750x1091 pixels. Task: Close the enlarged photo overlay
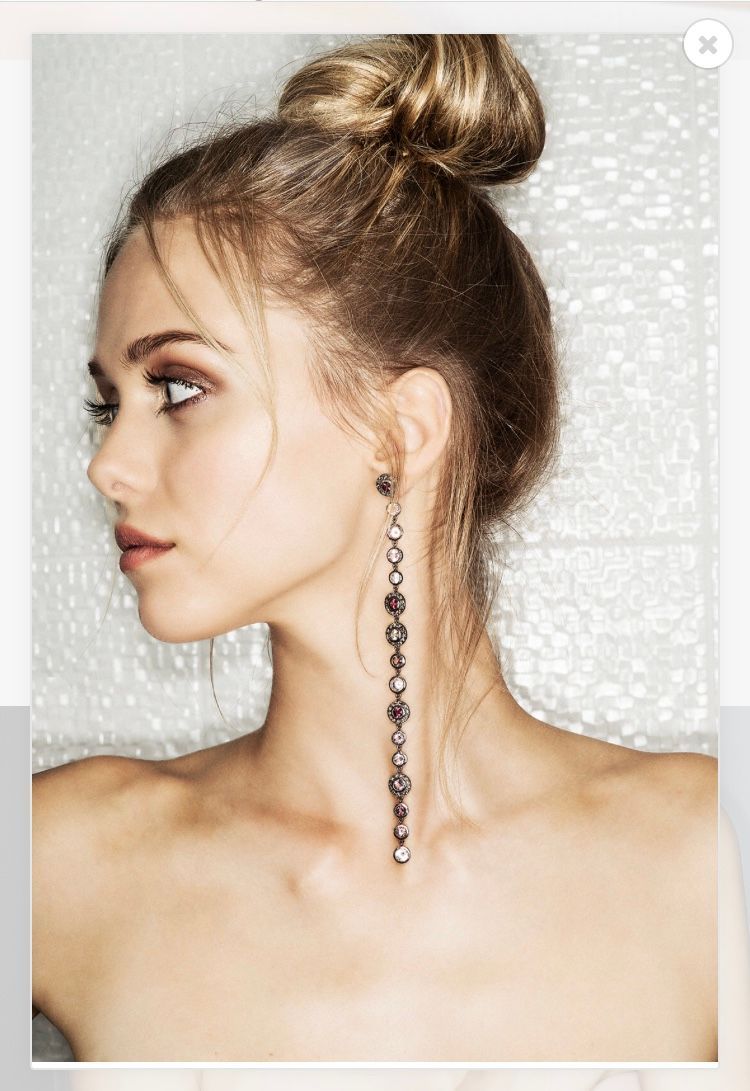708,44
